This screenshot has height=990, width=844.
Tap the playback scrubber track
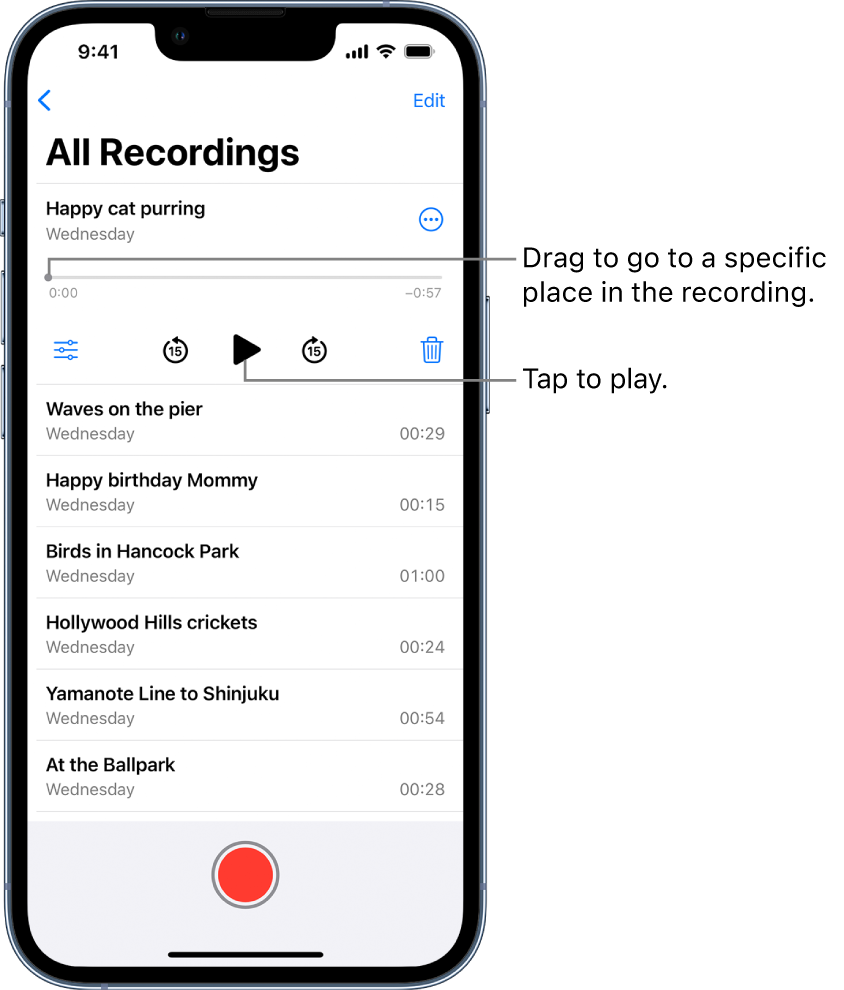coord(245,277)
